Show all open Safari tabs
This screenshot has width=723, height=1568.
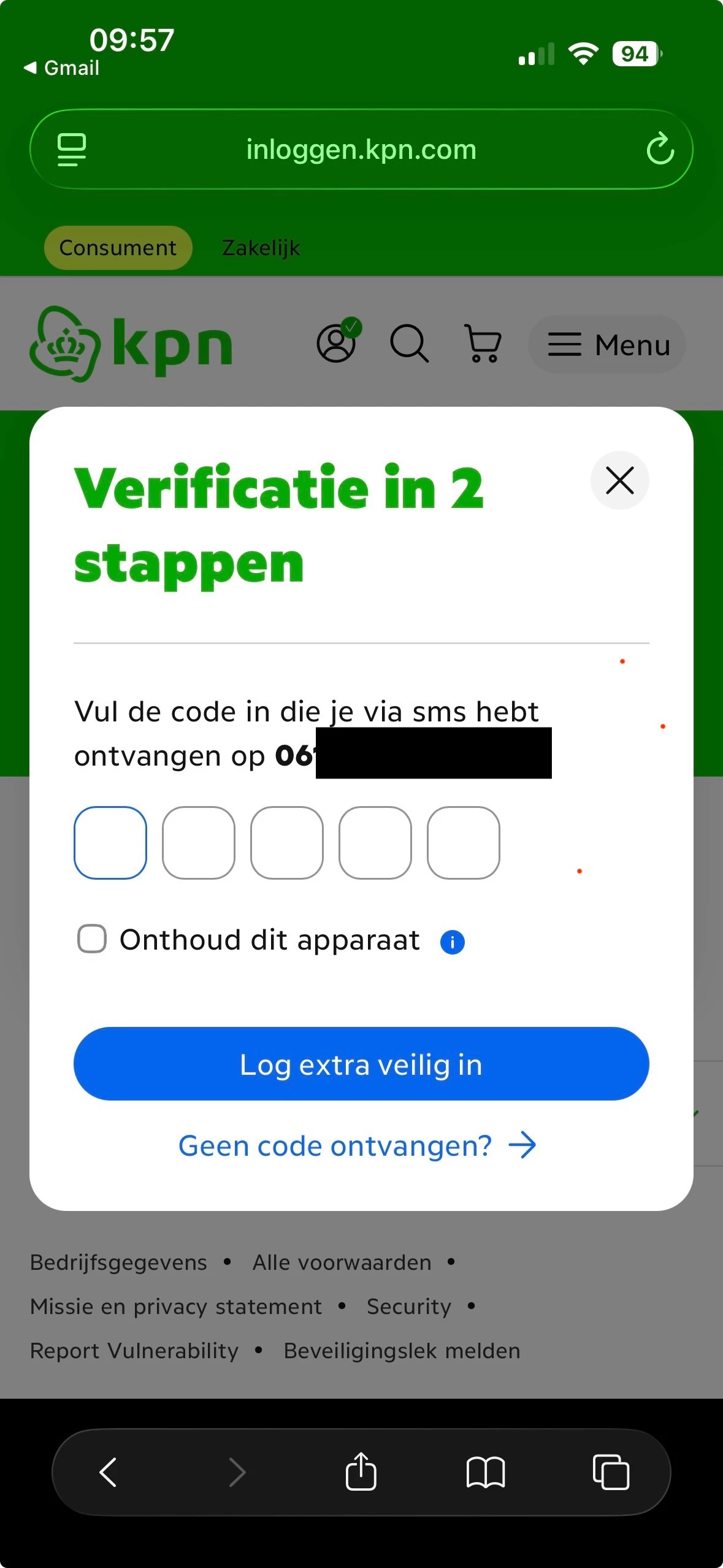click(x=611, y=1472)
